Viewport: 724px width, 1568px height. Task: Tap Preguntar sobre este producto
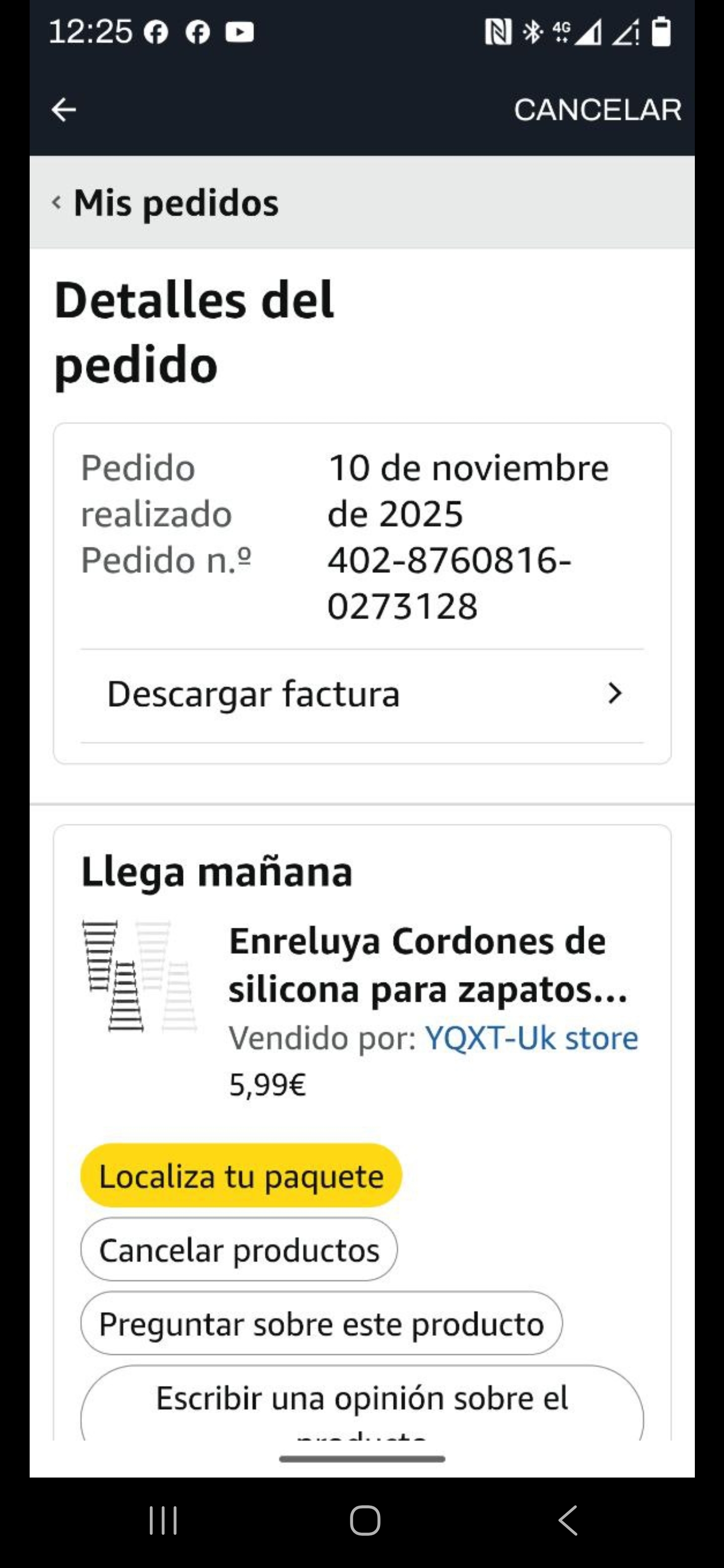pyautogui.click(x=321, y=1325)
